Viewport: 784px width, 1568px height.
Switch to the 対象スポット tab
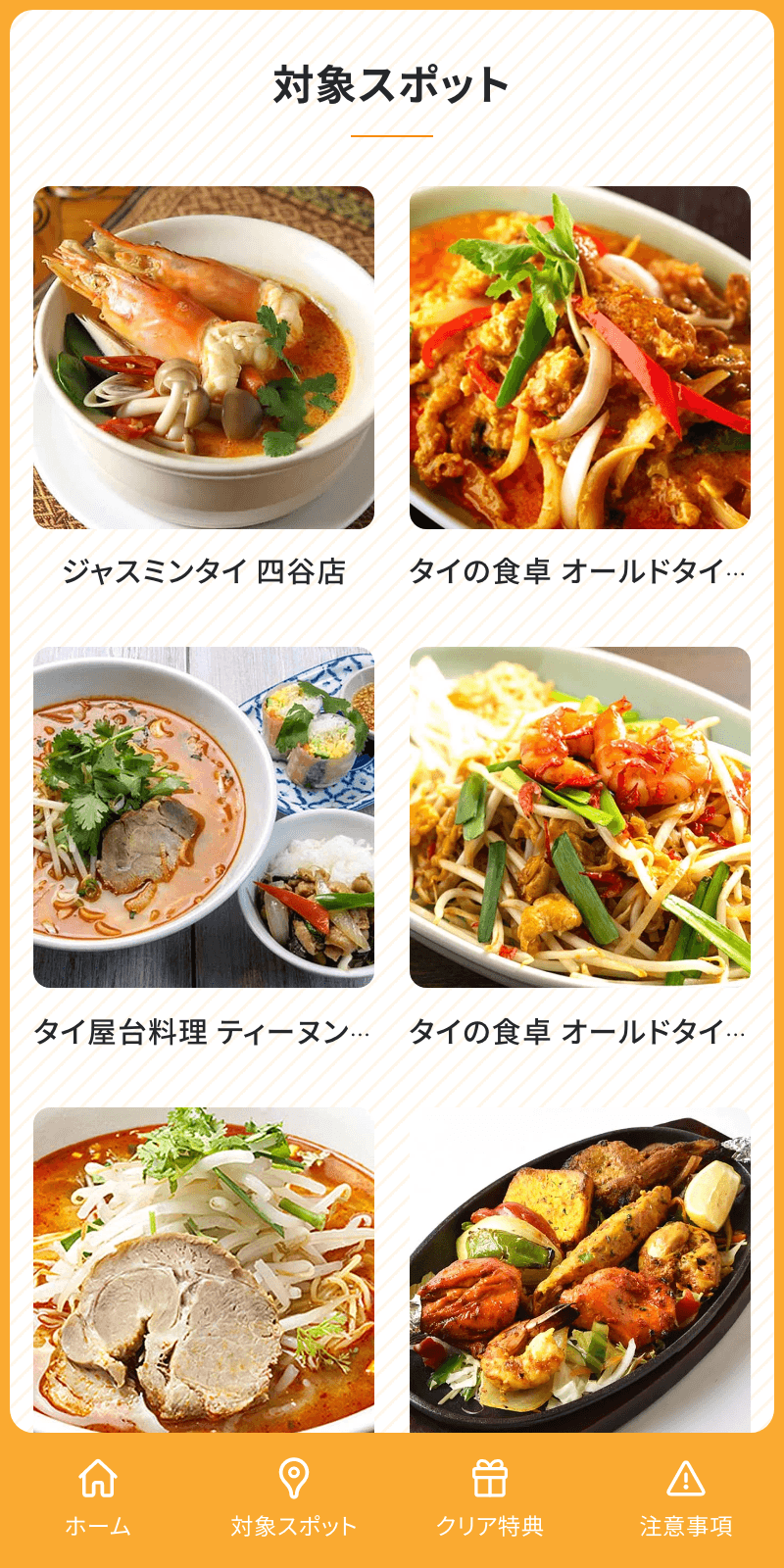(294, 1498)
